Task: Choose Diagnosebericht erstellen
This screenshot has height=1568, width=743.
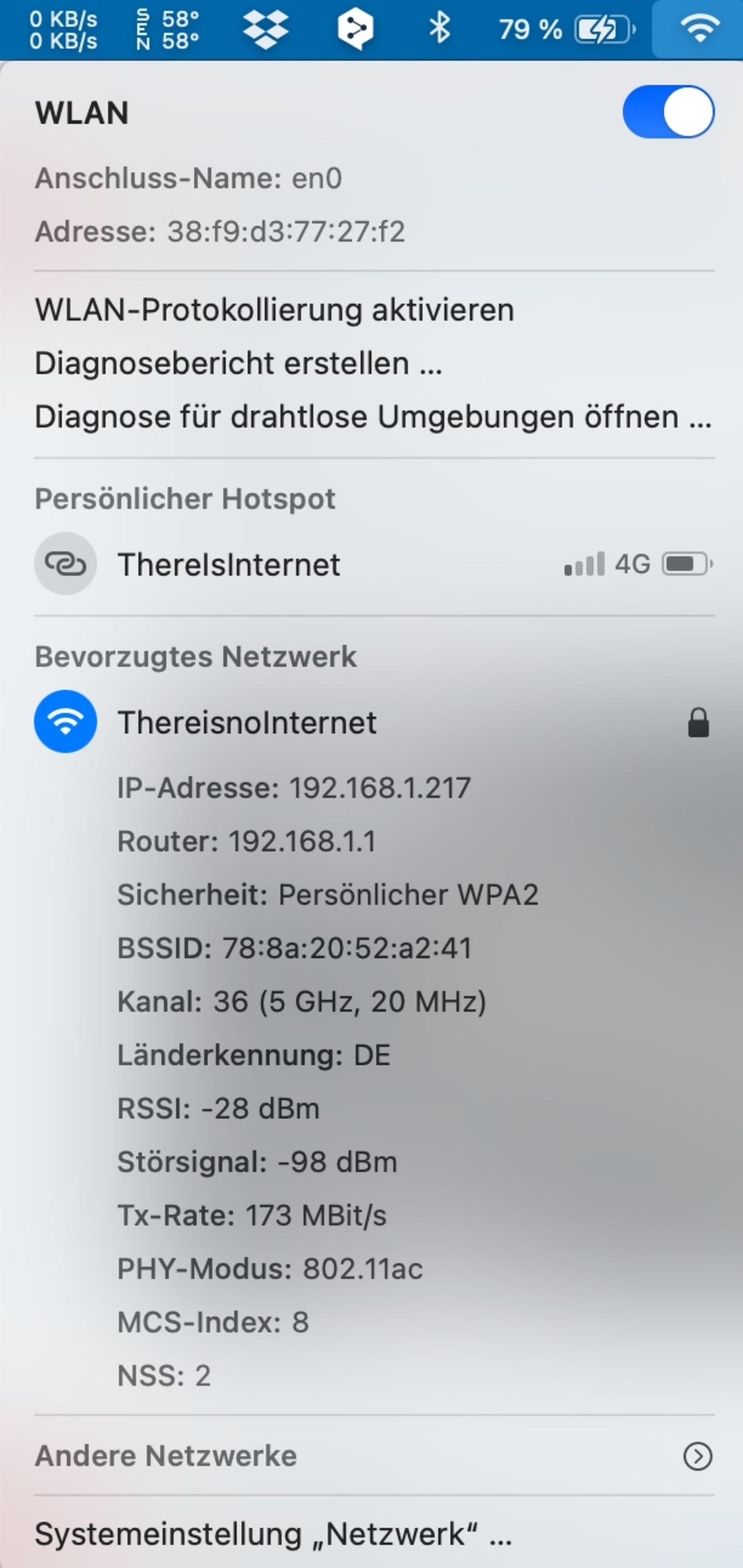Action: (x=239, y=363)
